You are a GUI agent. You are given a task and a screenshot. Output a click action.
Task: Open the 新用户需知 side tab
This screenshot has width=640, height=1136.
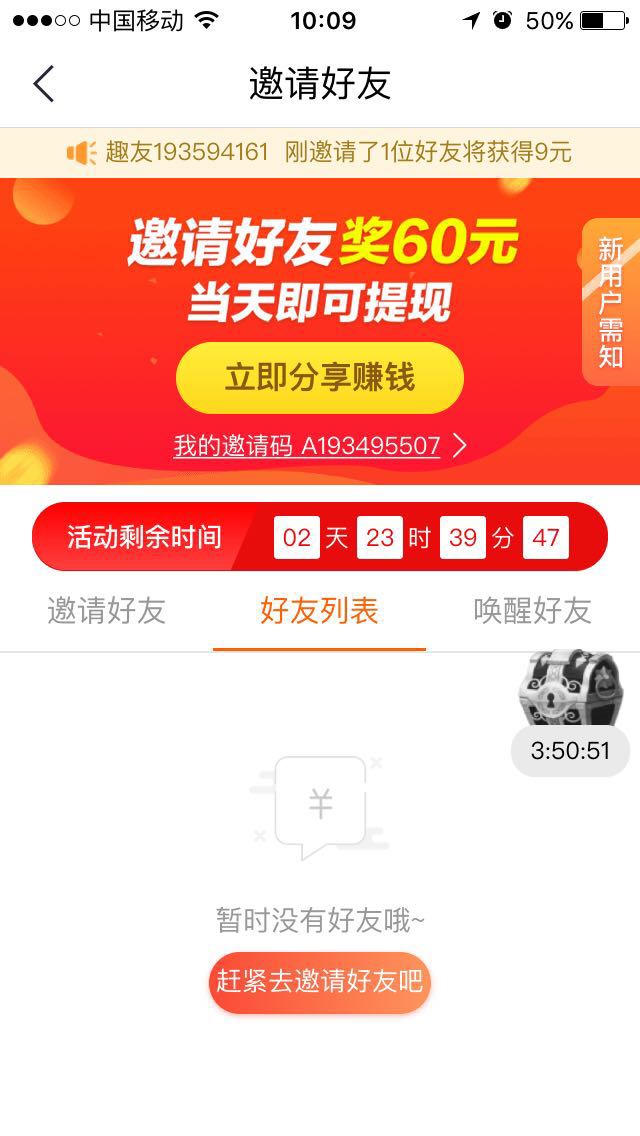610,302
